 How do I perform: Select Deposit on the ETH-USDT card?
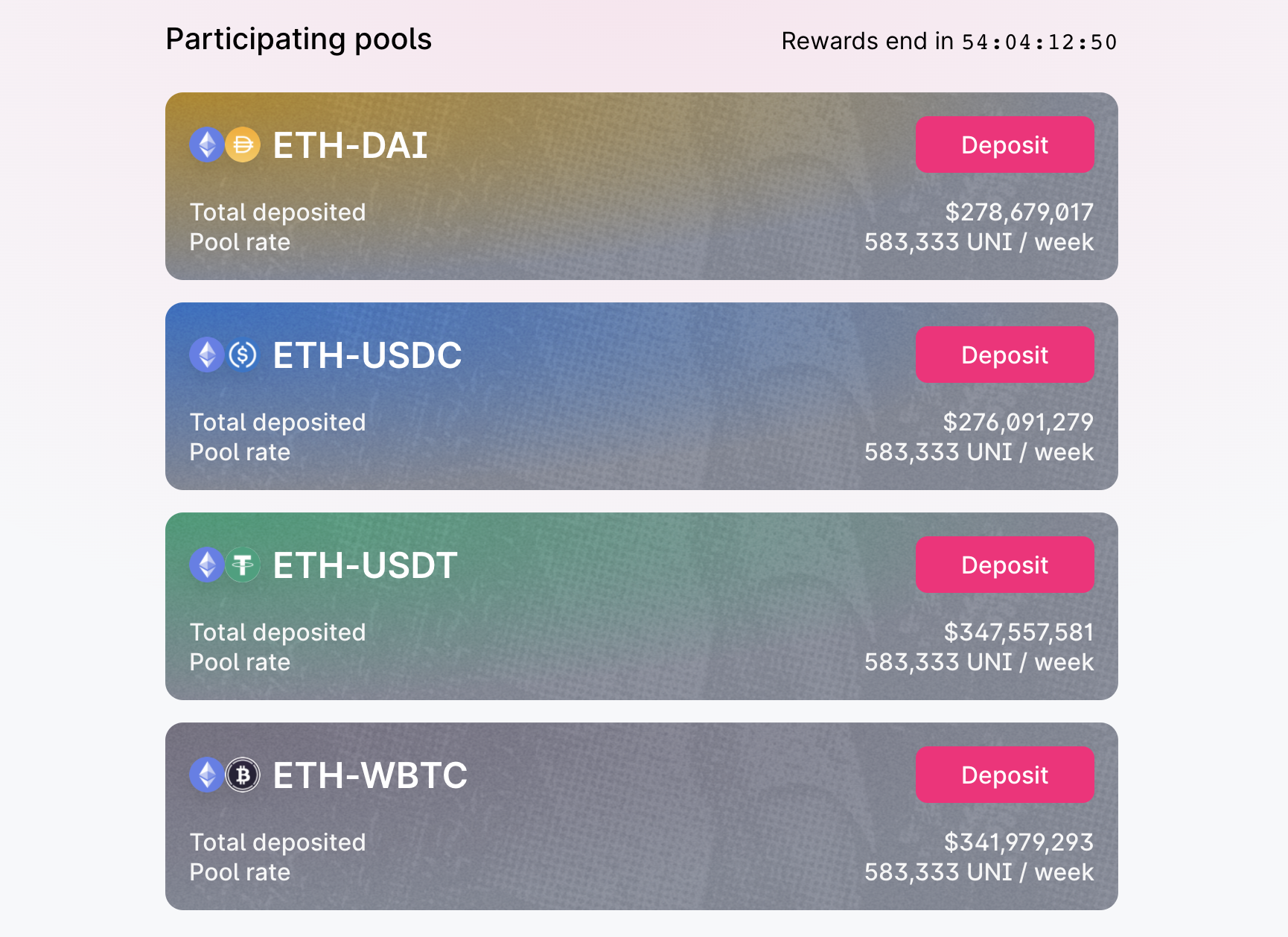[1004, 565]
